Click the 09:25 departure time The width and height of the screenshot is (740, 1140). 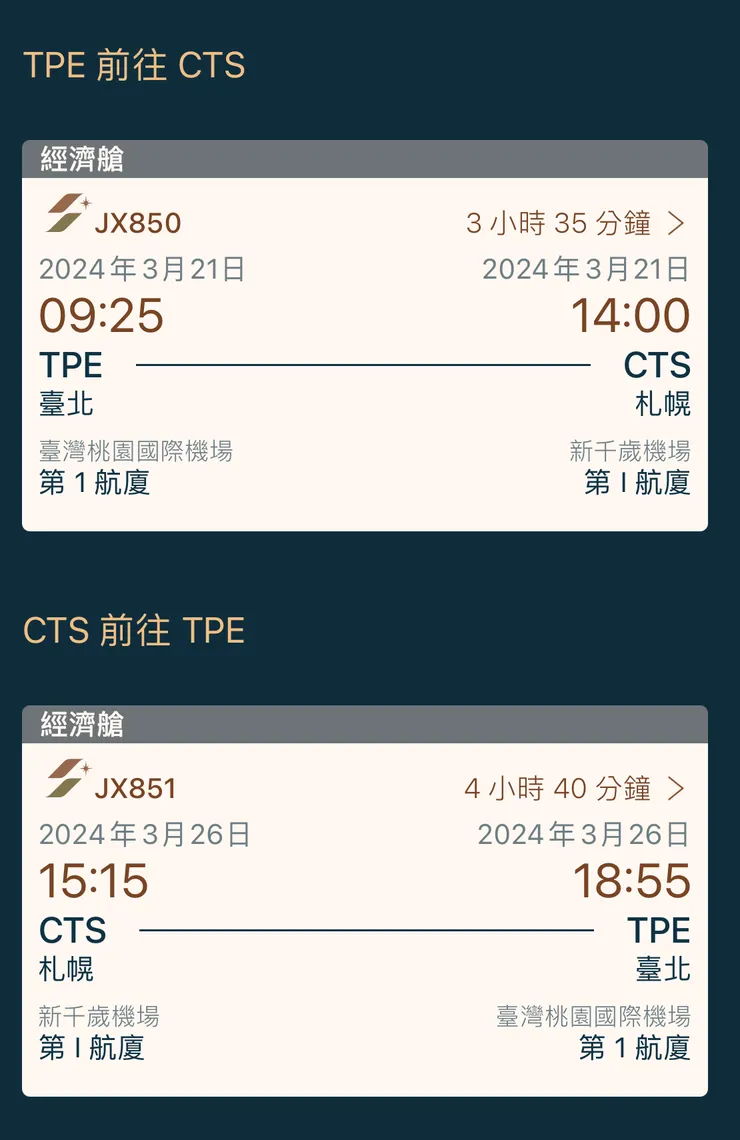pyautogui.click(x=100, y=316)
